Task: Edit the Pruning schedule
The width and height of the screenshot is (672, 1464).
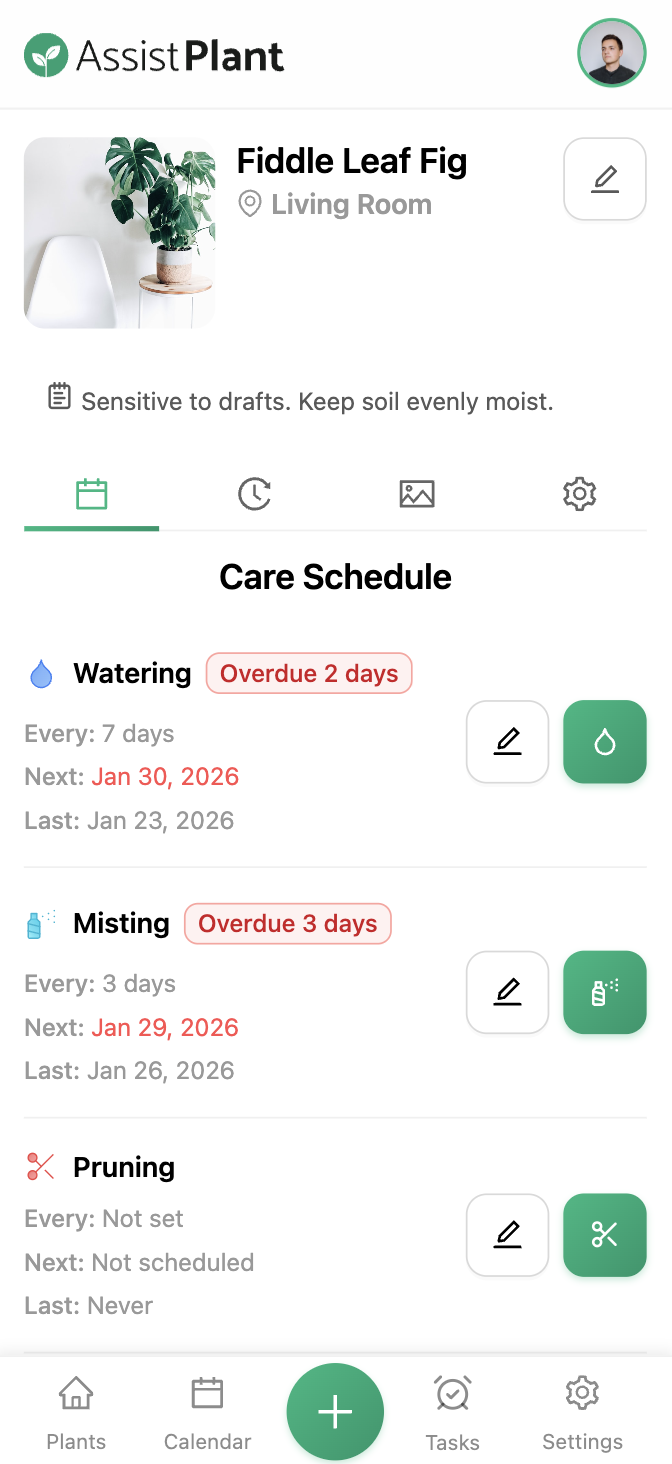Action: point(507,1235)
